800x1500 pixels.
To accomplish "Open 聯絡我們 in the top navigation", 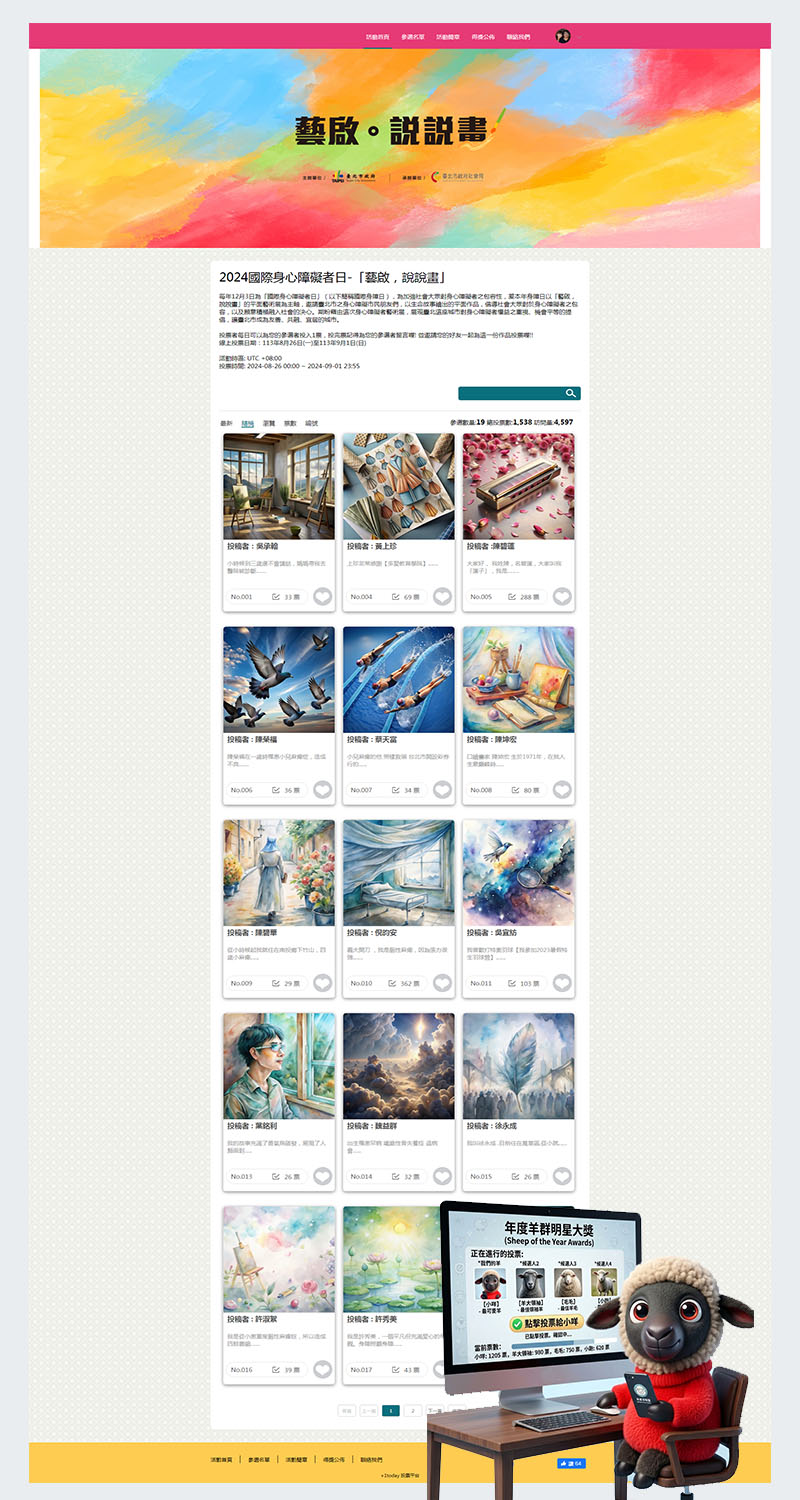I will click(518, 37).
